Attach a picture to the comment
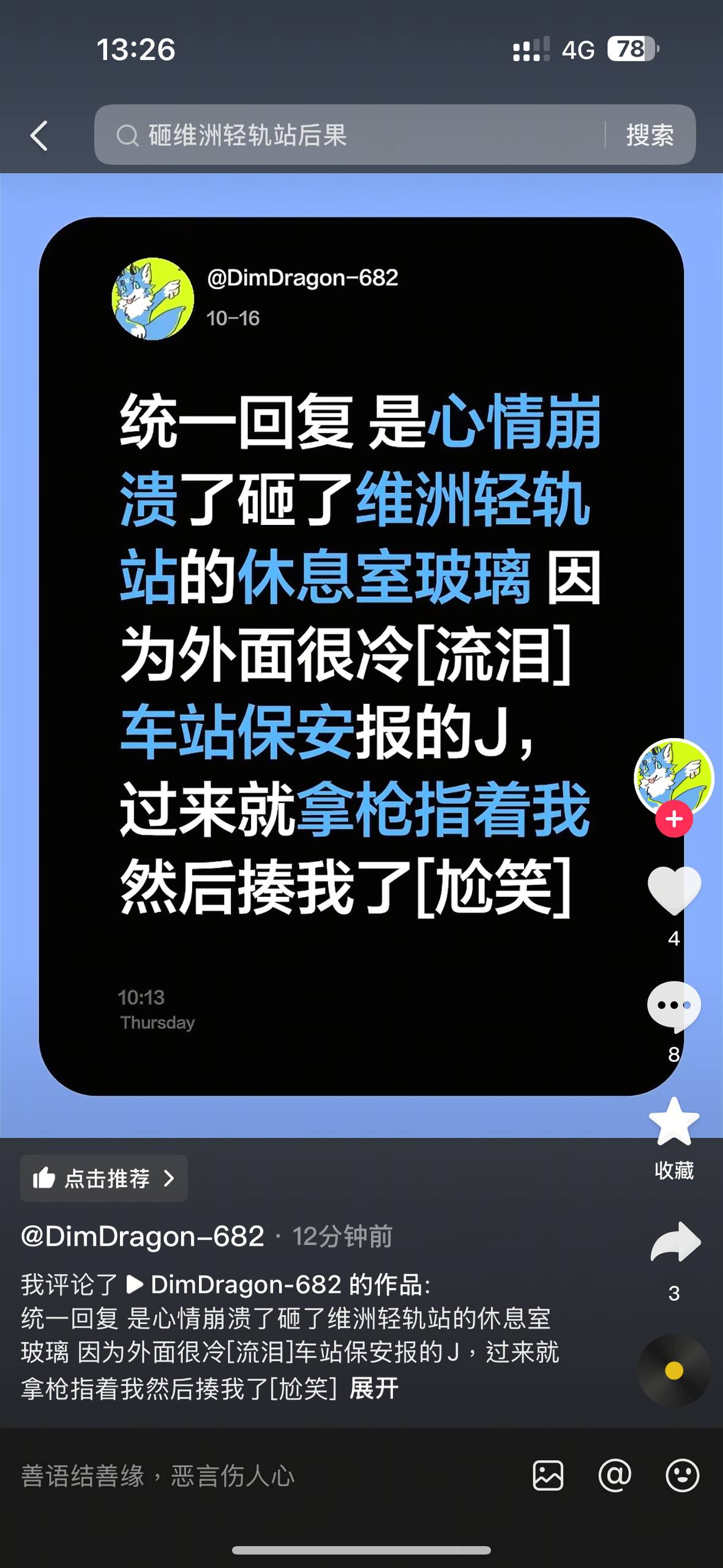This screenshot has width=723, height=1568. point(548,1475)
